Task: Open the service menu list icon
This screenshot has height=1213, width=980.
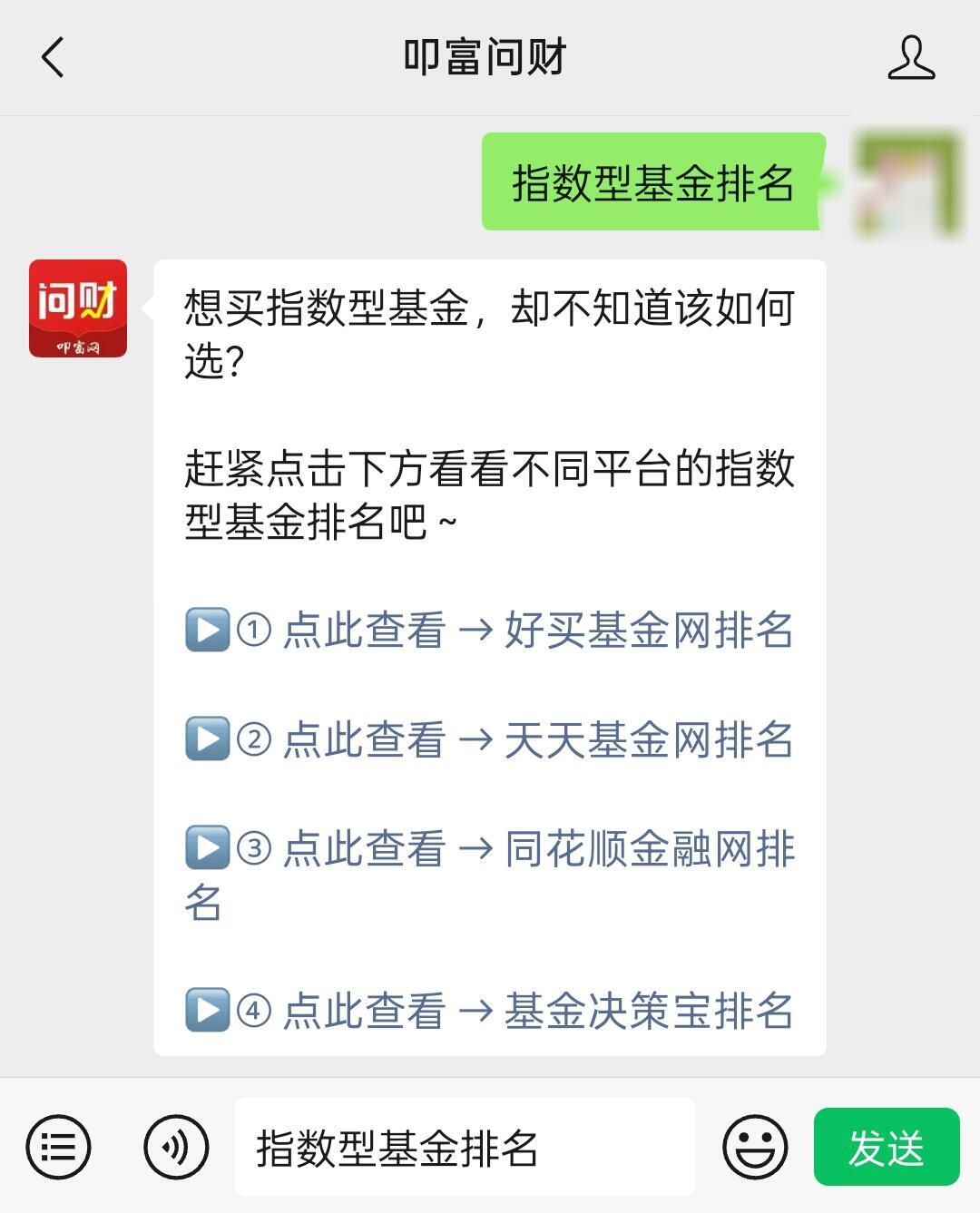Action: pos(58,1147)
